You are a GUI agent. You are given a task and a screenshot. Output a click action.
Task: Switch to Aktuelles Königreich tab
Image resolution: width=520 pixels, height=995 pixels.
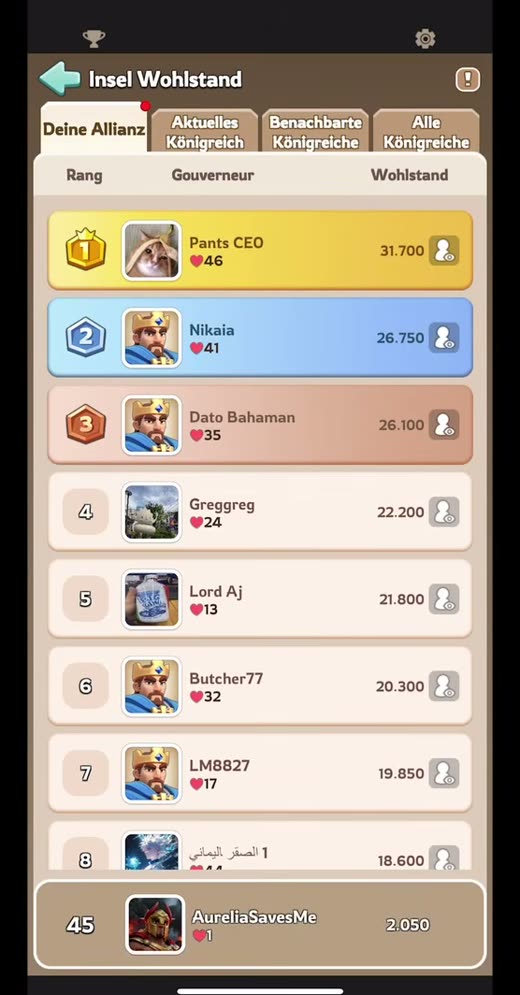(204, 132)
